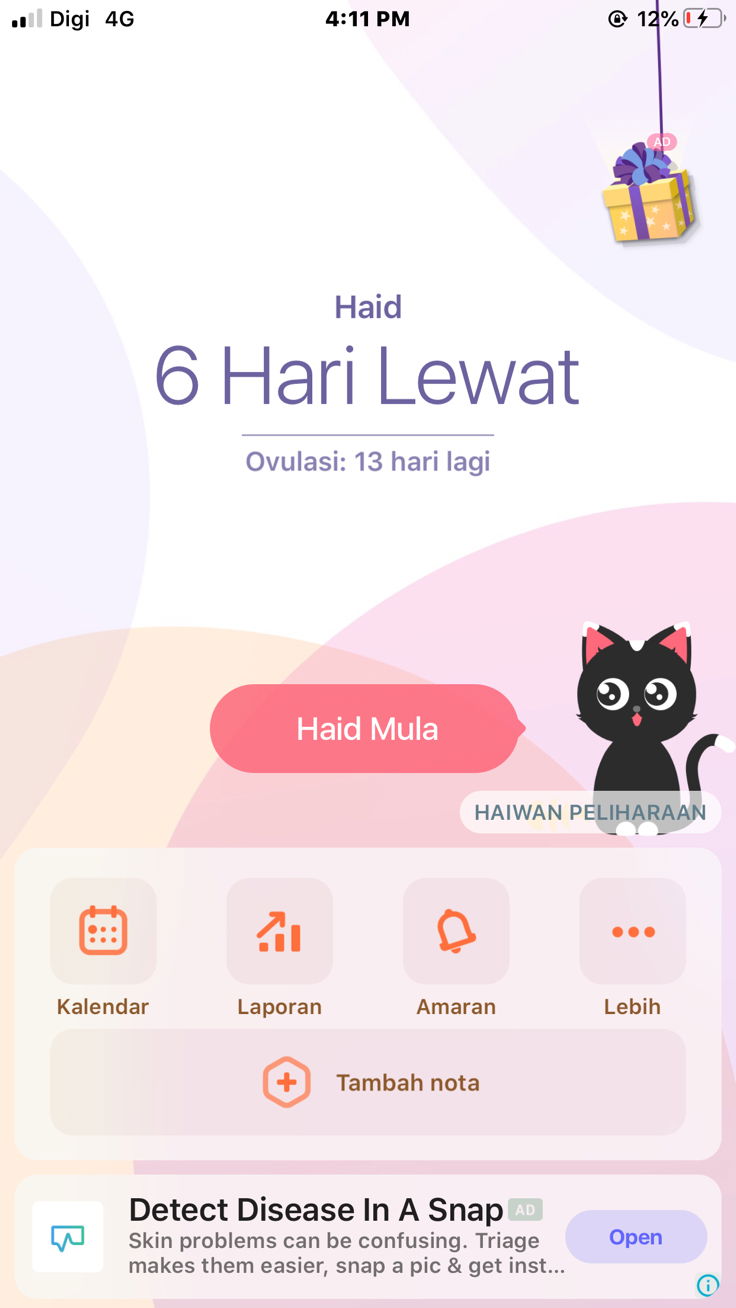Open the ad info icon
Viewport: 736px width, 1308px height.
(707, 1285)
